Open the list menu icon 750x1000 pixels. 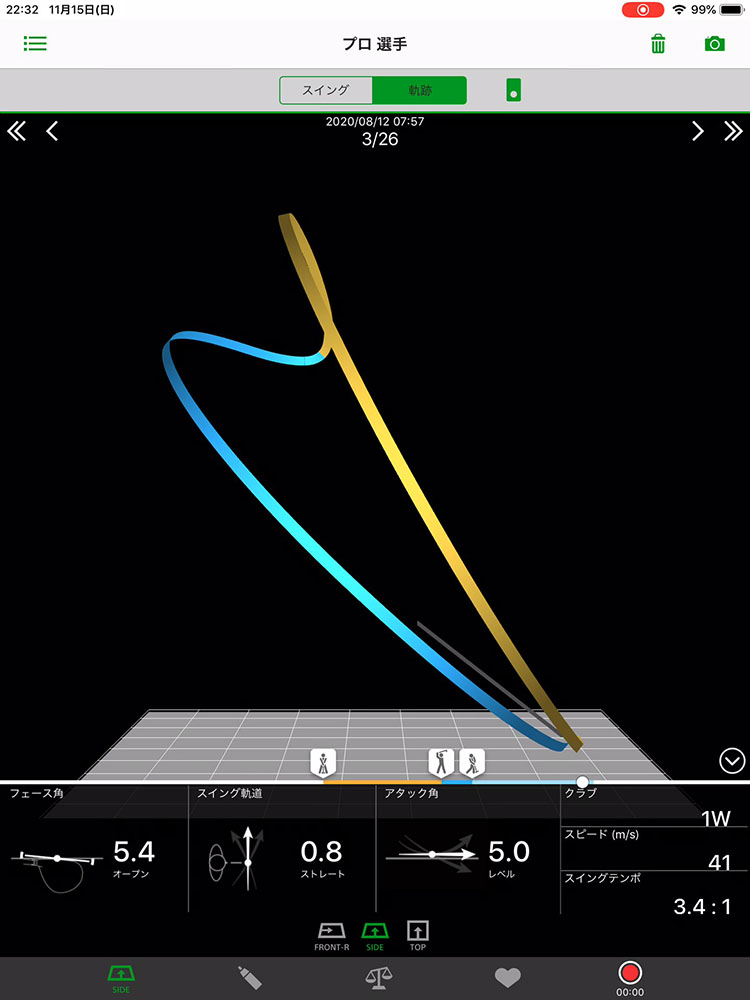[x=35, y=44]
